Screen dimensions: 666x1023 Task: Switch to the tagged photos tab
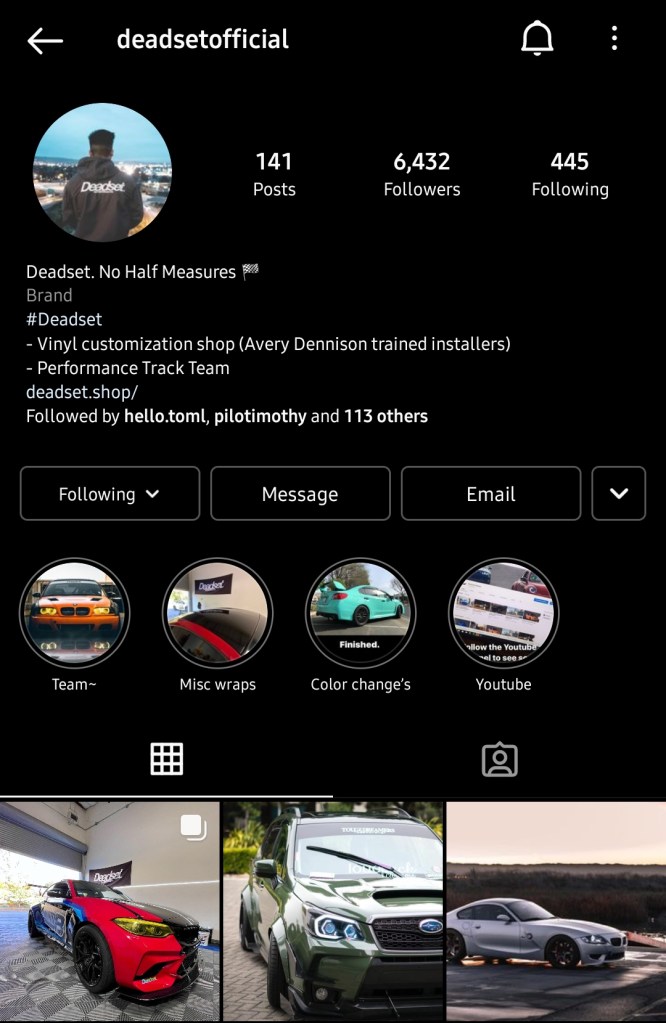point(499,760)
